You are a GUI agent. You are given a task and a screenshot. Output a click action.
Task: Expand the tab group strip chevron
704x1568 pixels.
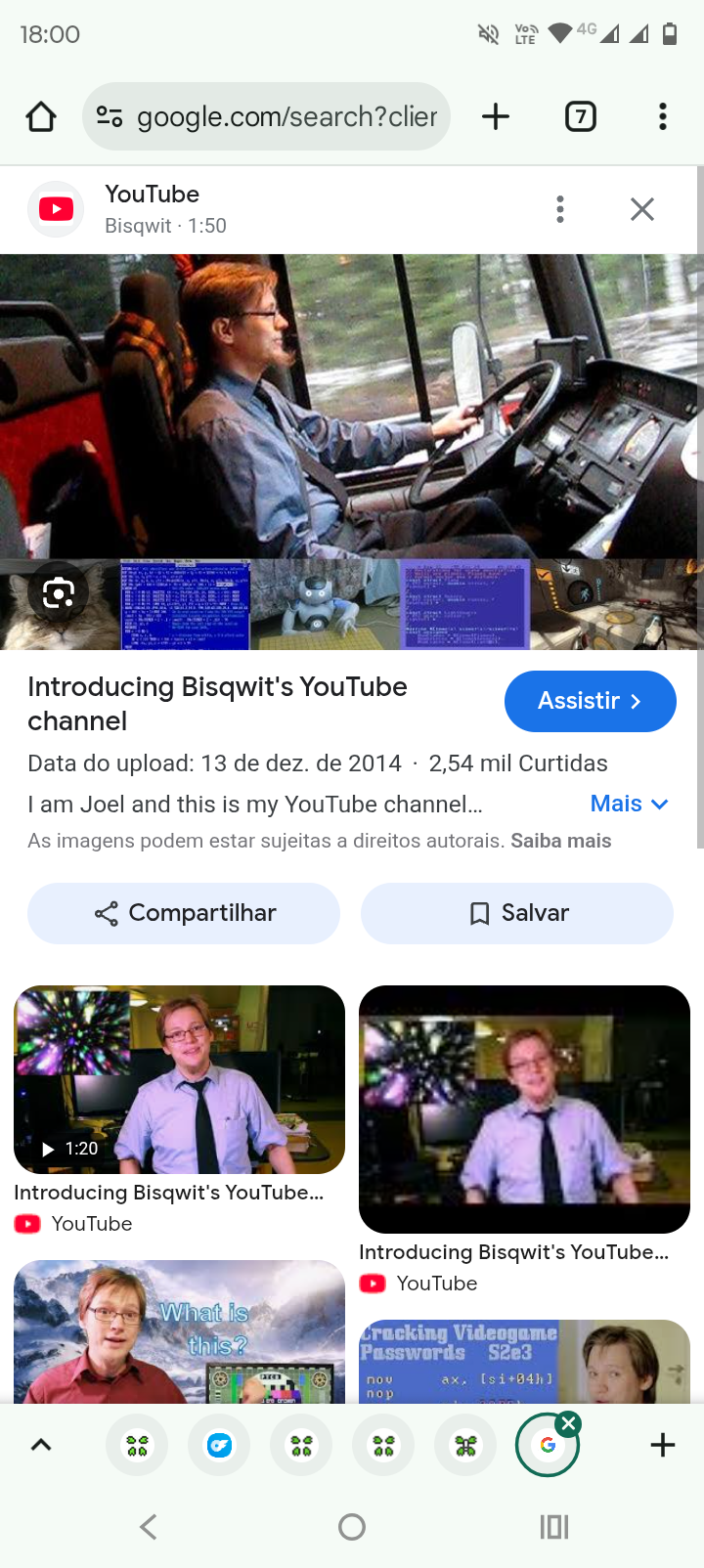pos(41,1445)
